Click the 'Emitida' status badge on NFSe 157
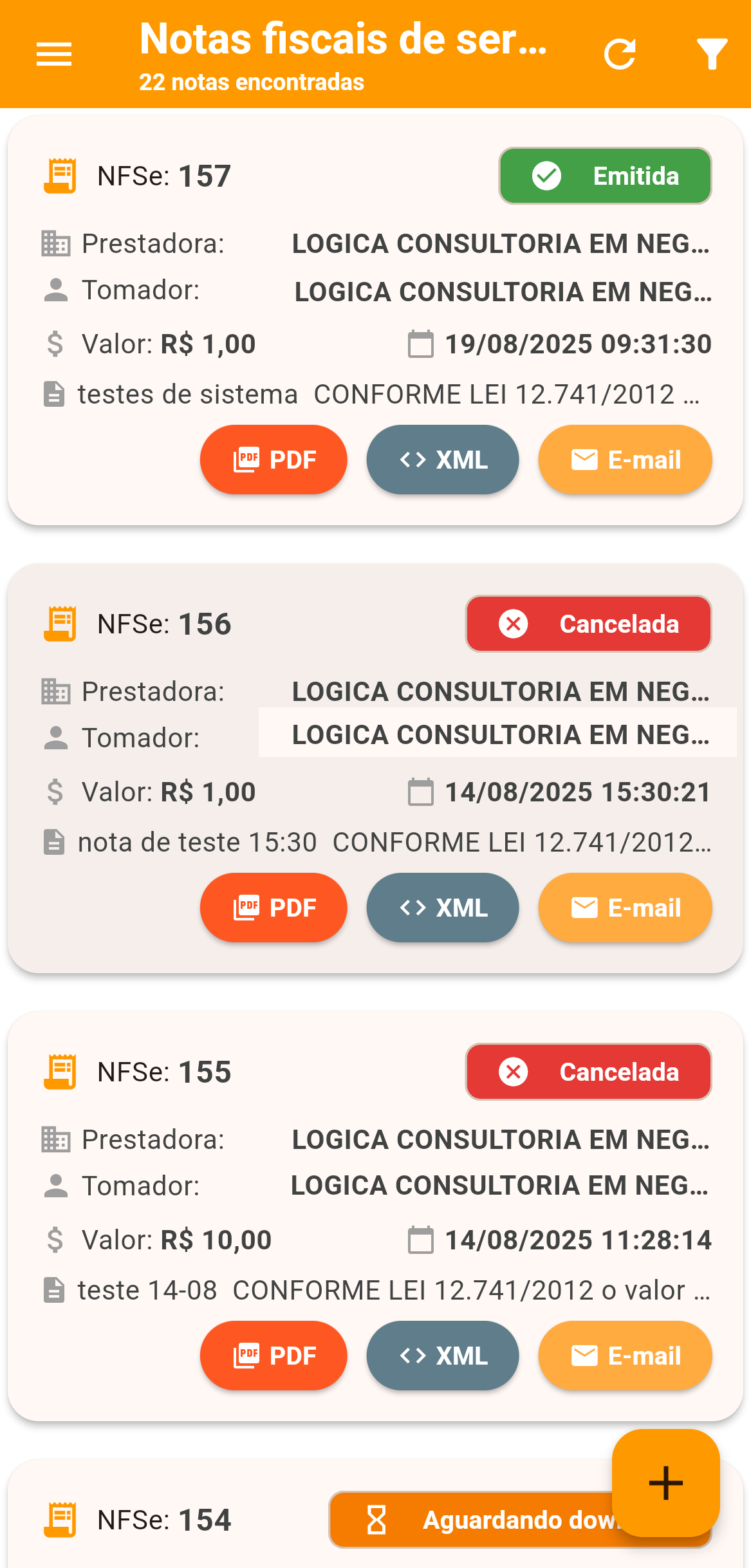751x1568 pixels. (x=604, y=175)
